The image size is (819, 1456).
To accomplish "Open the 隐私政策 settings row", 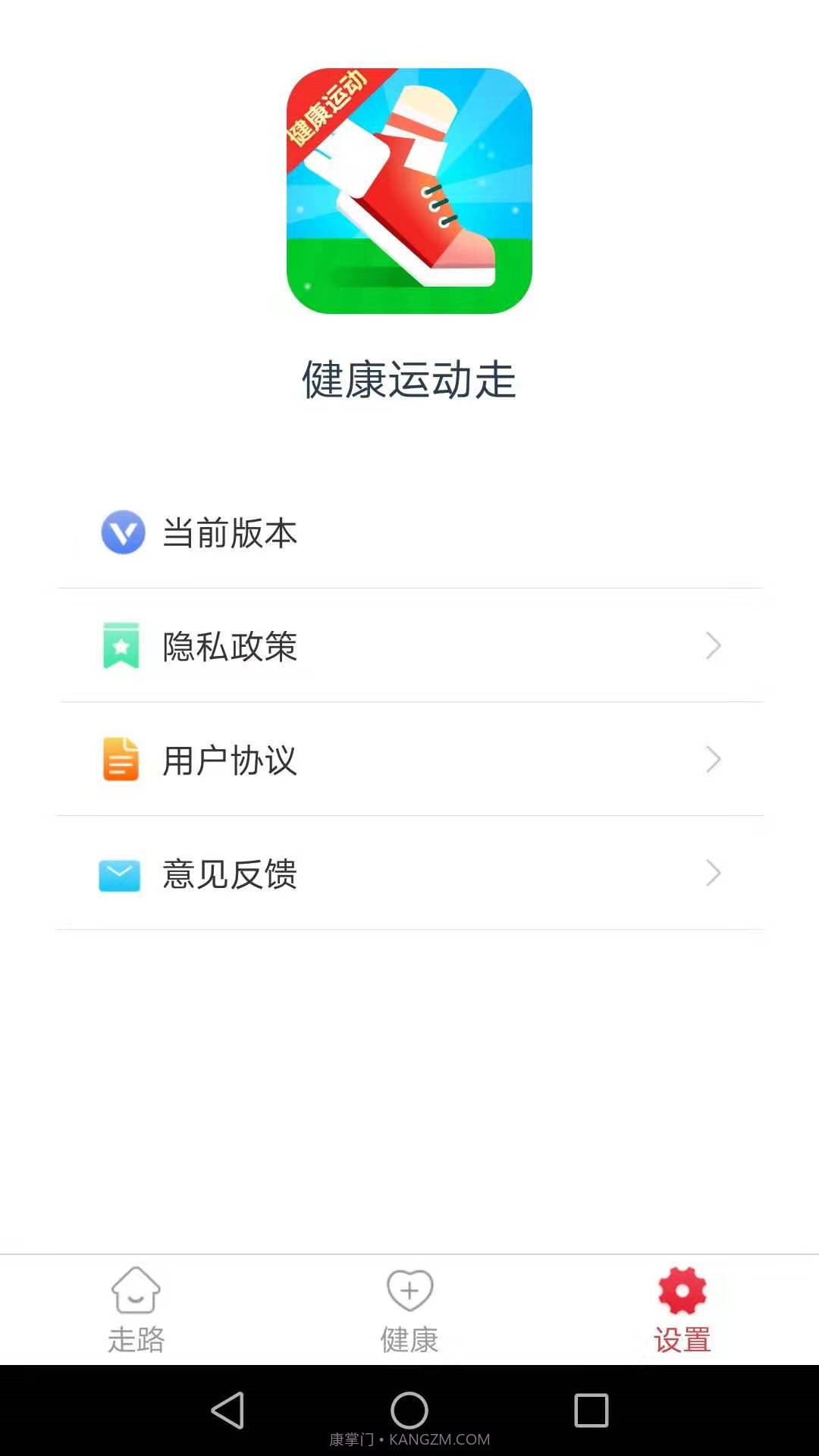I will click(409, 647).
